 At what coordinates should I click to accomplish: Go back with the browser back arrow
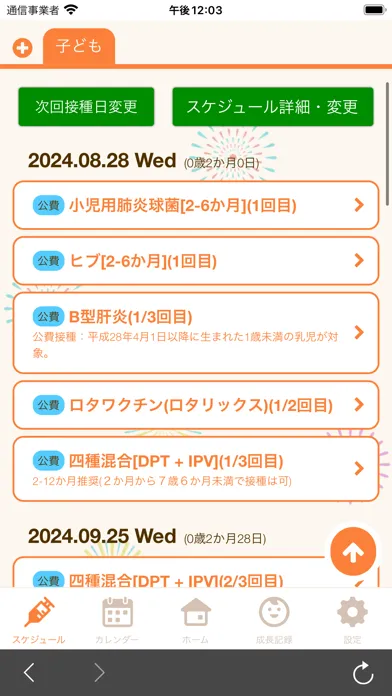click(29, 673)
